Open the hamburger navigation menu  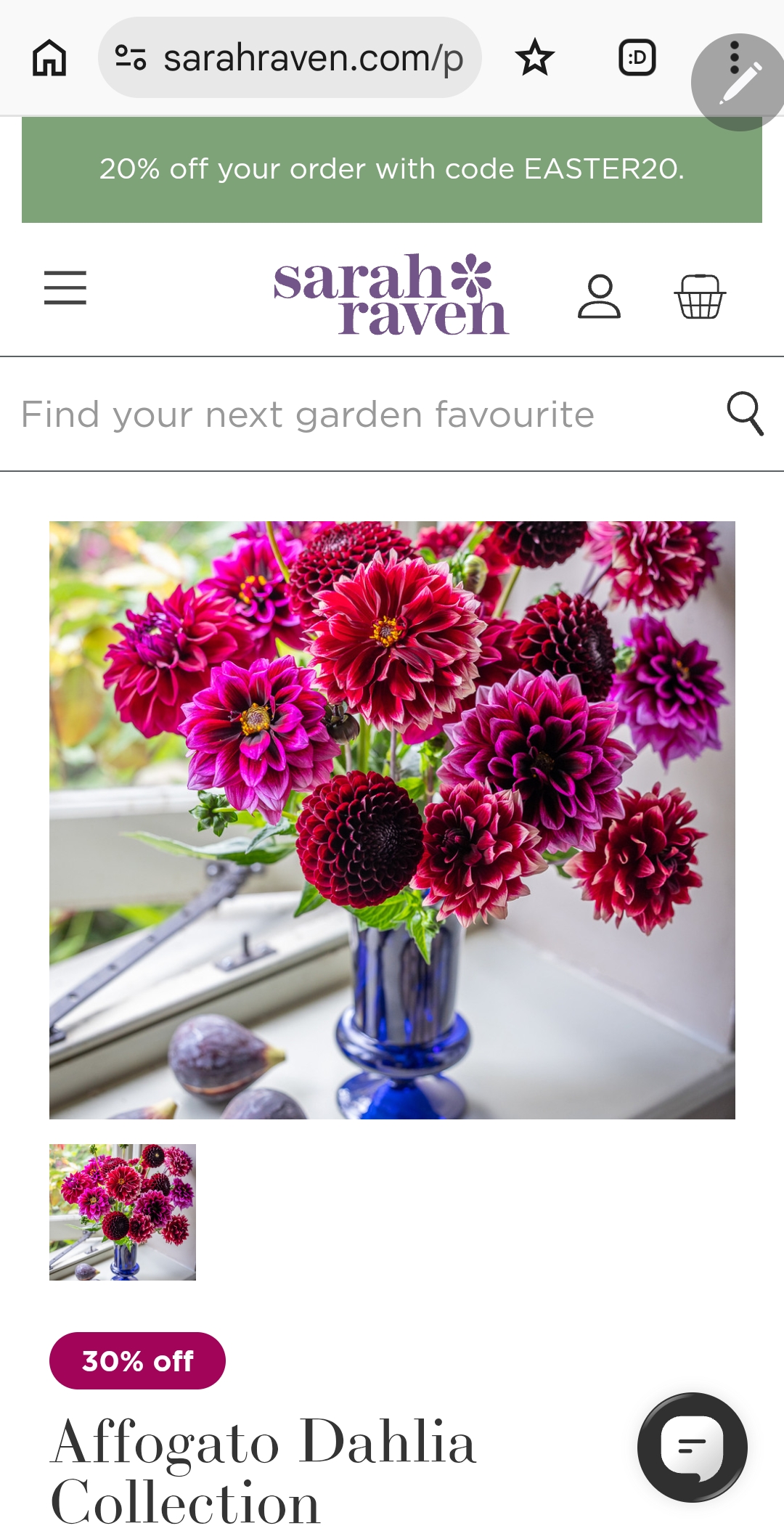tap(65, 287)
